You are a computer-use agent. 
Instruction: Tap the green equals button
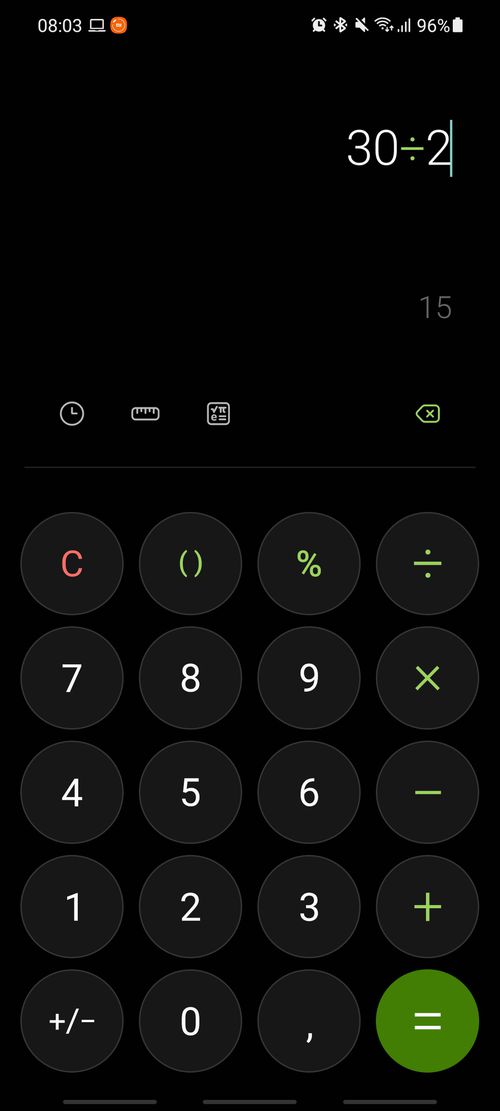point(428,1021)
